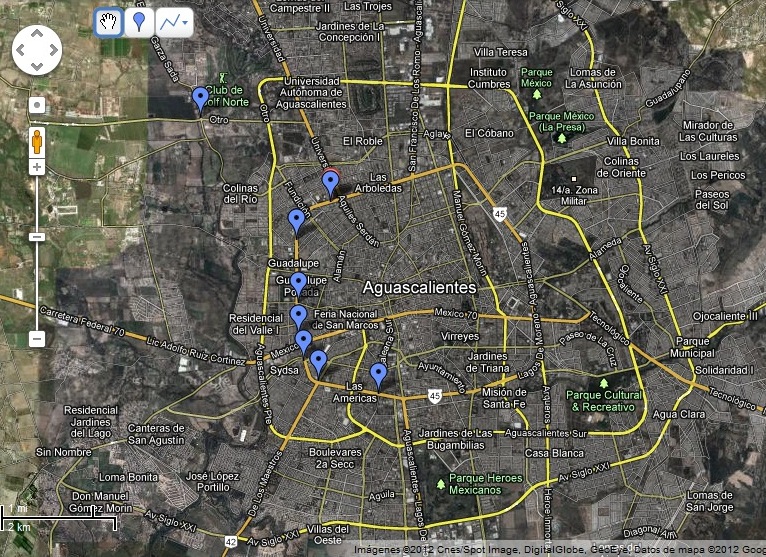Viewport: 766px width, 557px height.
Task: Open the marker near Club de Golf Norte
Action: pyautogui.click(x=200, y=98)
